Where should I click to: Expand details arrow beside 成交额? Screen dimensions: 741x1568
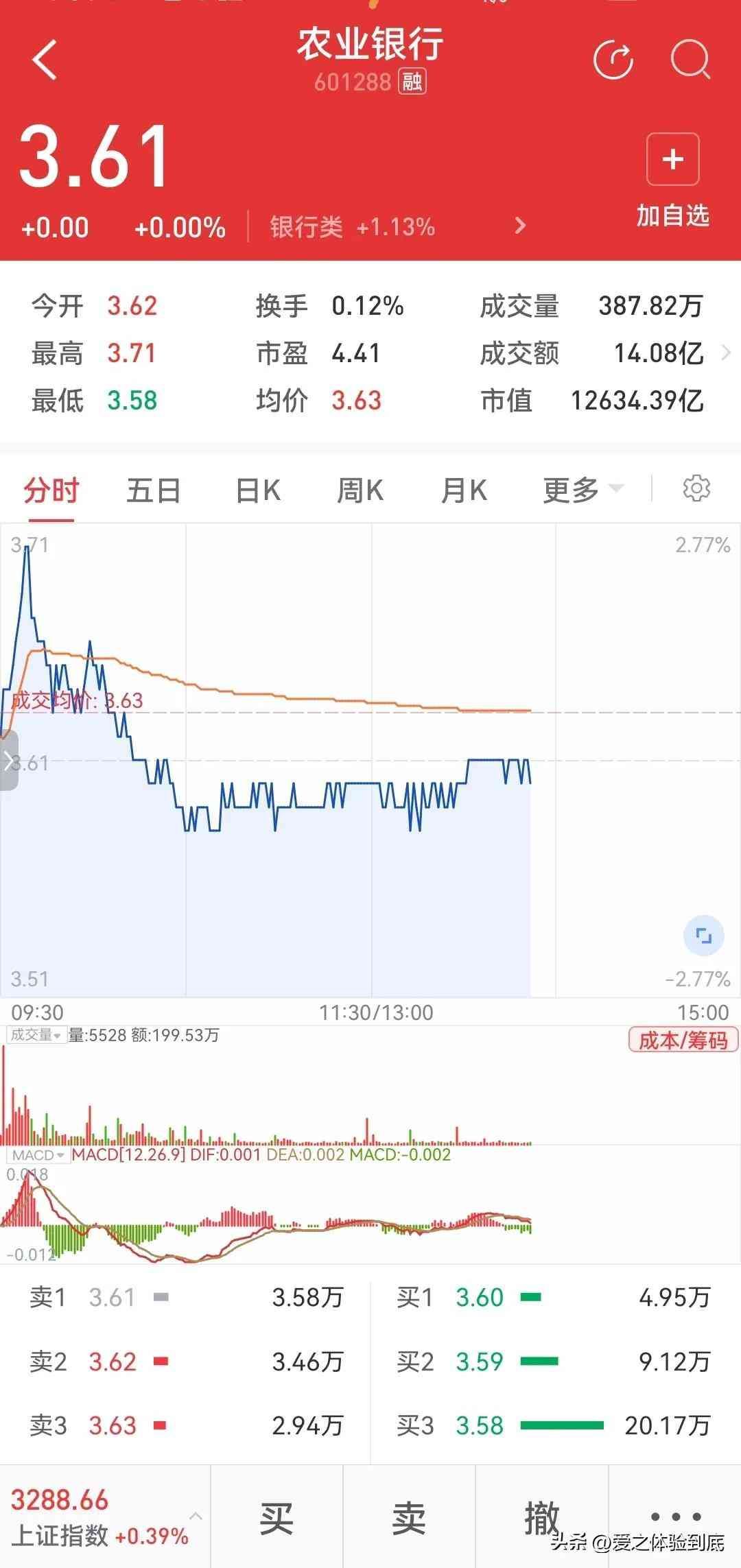[x=726, y=353]
